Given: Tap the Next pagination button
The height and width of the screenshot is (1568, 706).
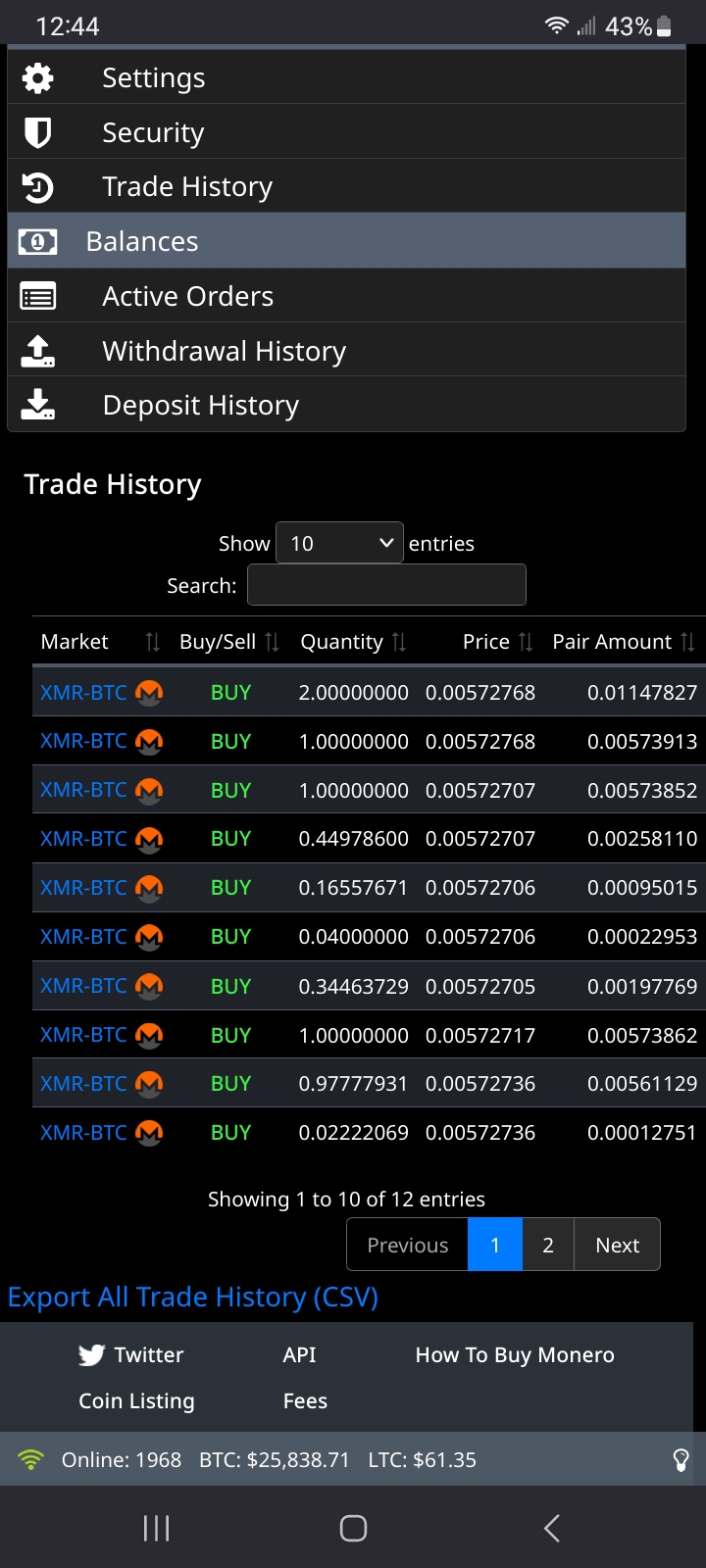Looking at the screenshot, I should (x=617, y=1245).
